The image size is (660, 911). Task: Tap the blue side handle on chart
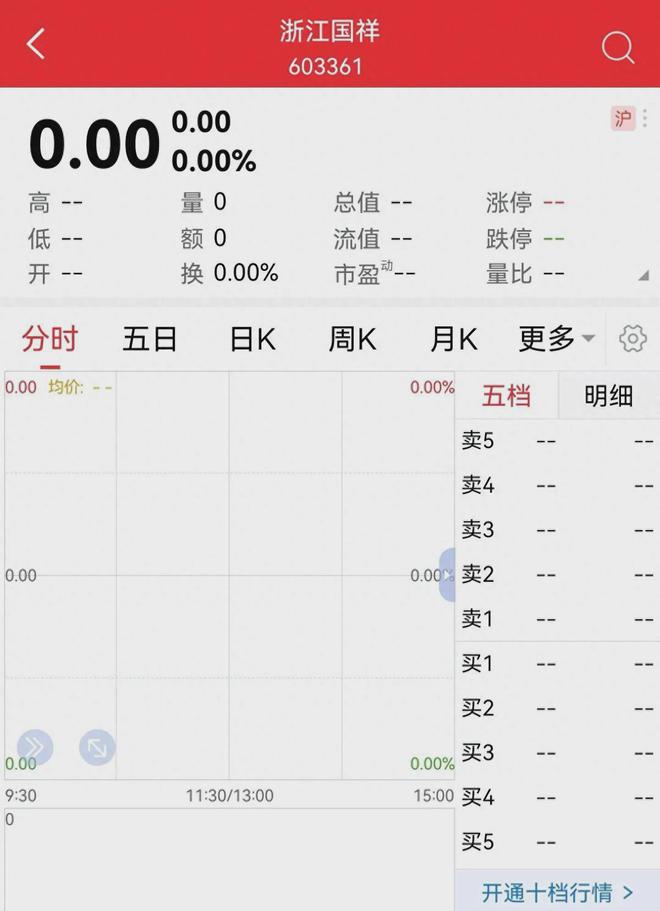tap(448, 575)
